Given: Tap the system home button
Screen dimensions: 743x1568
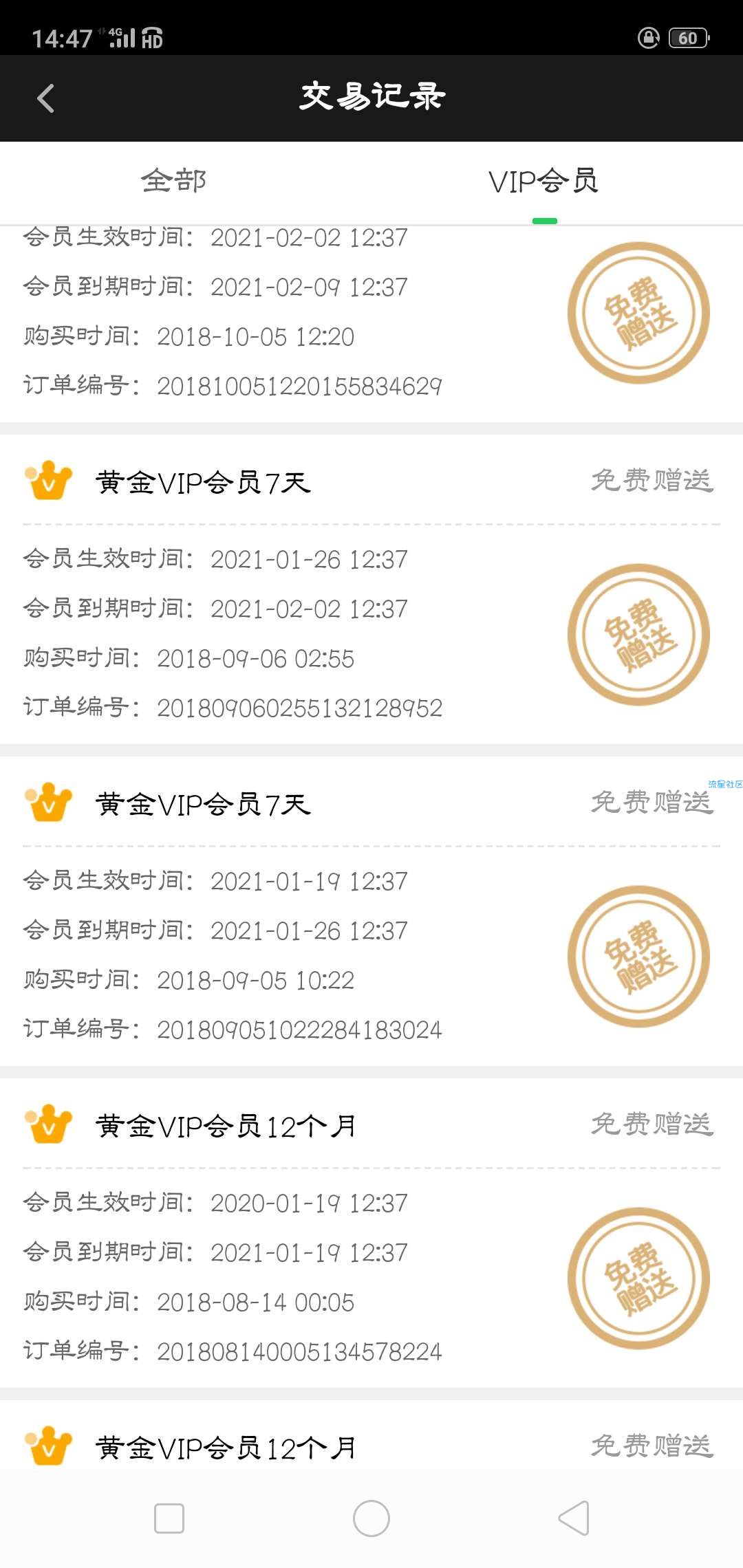Looking at the screenshot, I should [371, 1518].
